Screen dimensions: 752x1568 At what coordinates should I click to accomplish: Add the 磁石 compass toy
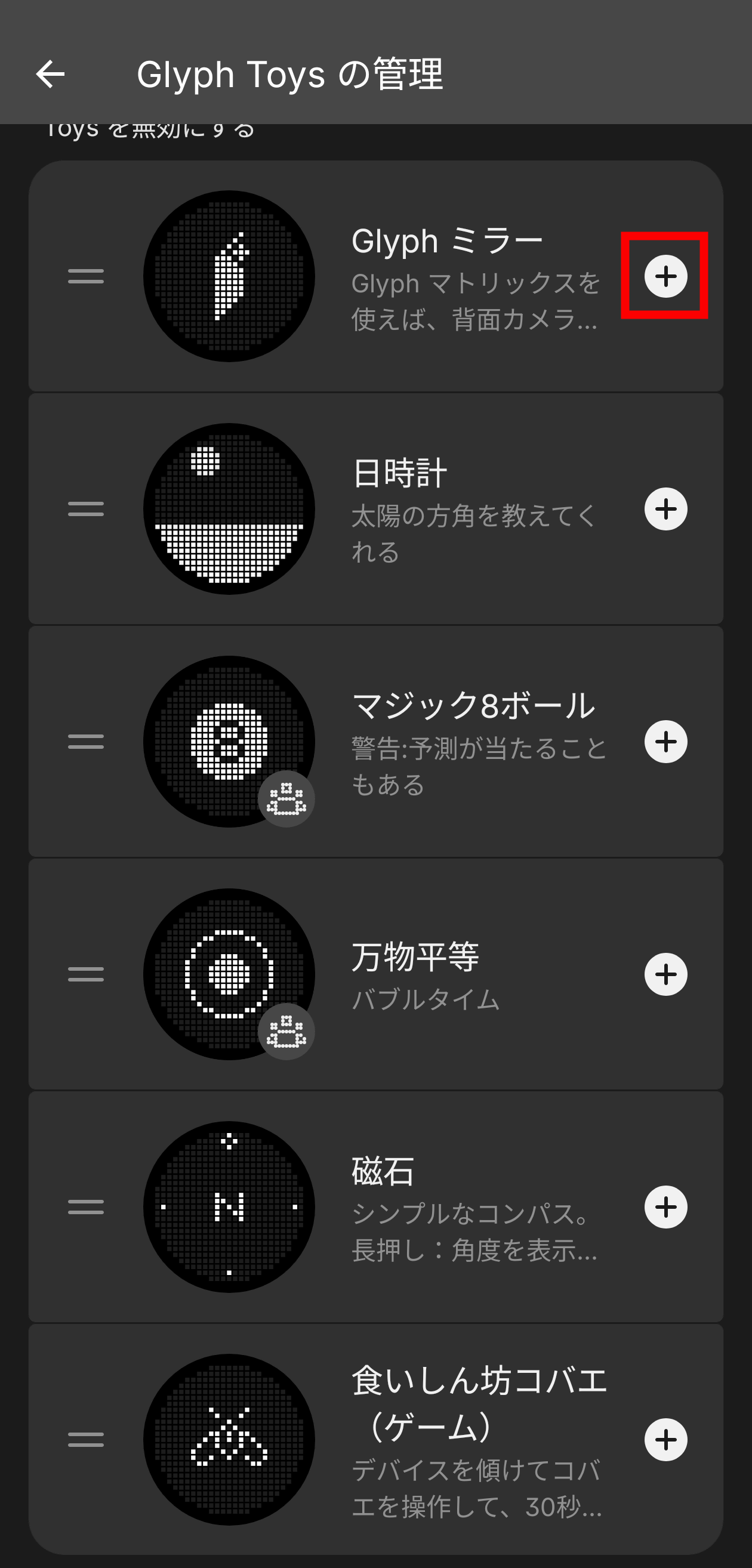pyautogui.click(x=665, y=1206)
